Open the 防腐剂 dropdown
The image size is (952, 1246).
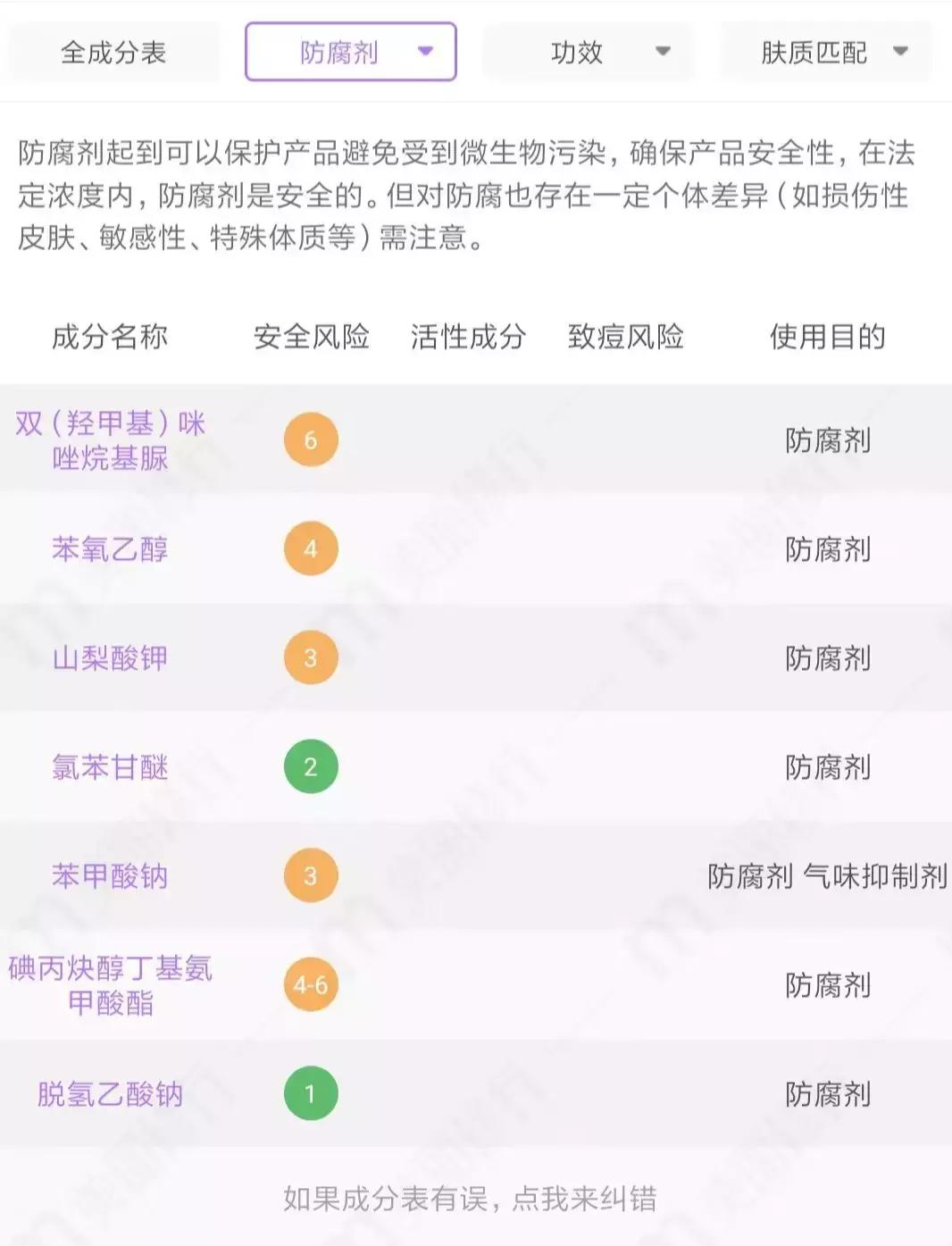[350, 53]
